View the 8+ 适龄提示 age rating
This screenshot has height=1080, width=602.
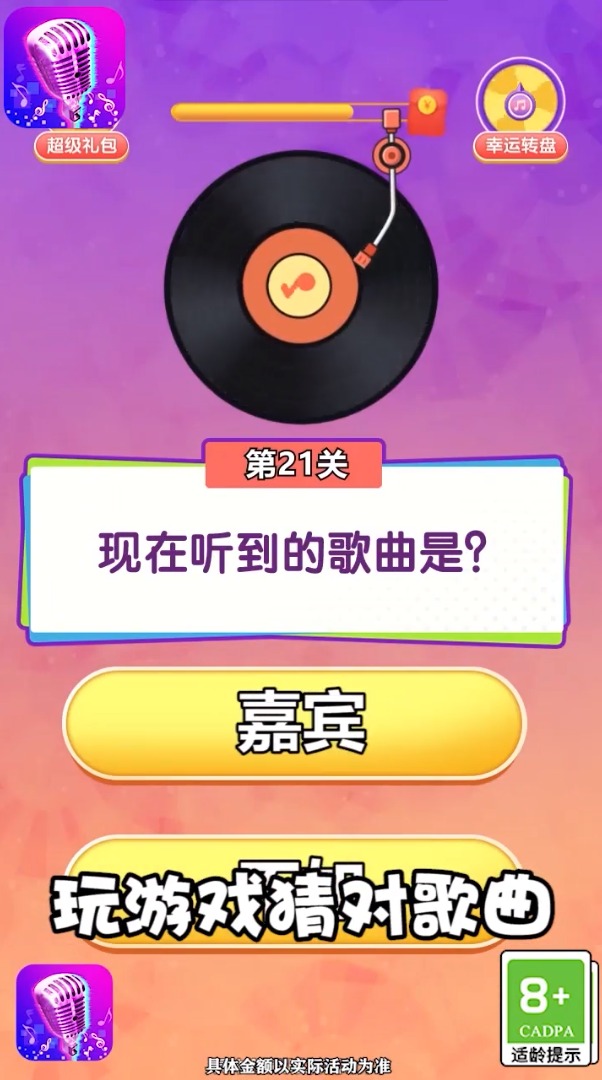click(547, 1010)
